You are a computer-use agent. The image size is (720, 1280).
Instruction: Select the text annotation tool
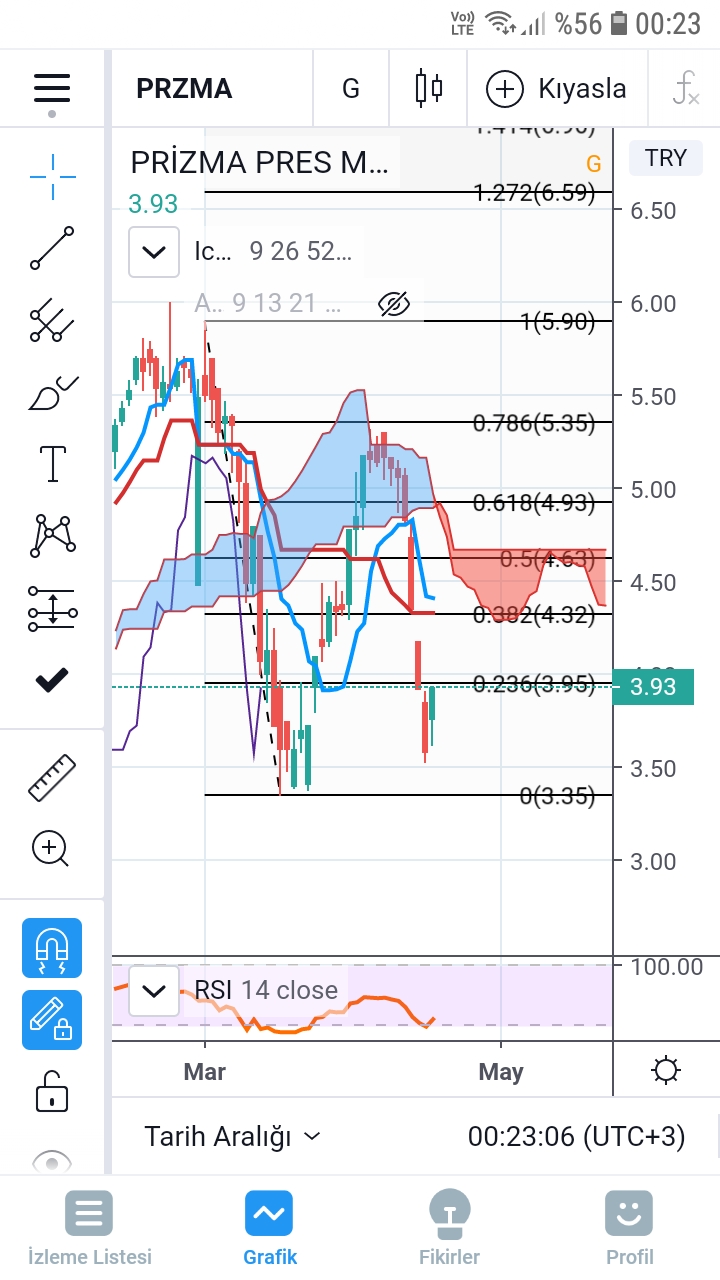[52, 464]
